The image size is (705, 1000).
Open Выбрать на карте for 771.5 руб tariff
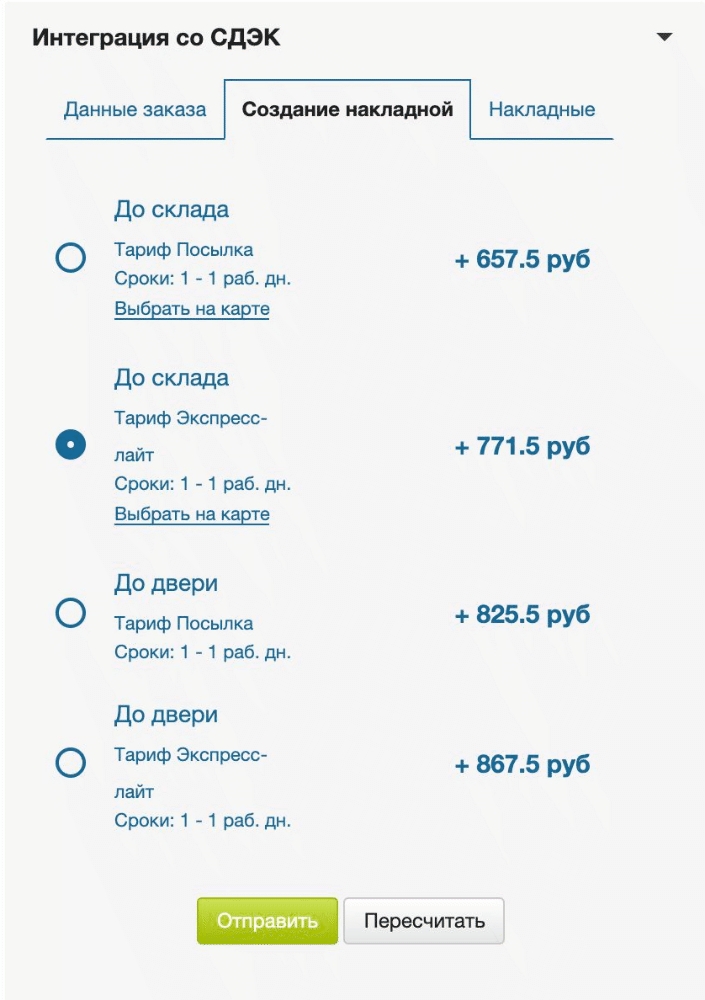point(192,515)
